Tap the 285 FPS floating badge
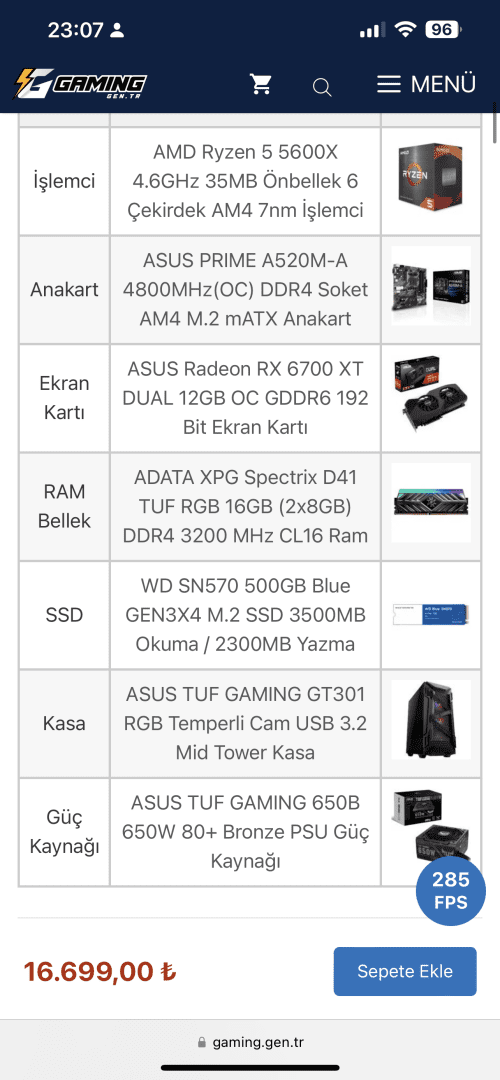500x1080 pixels. pyautogui.click(x=451, y=891)
